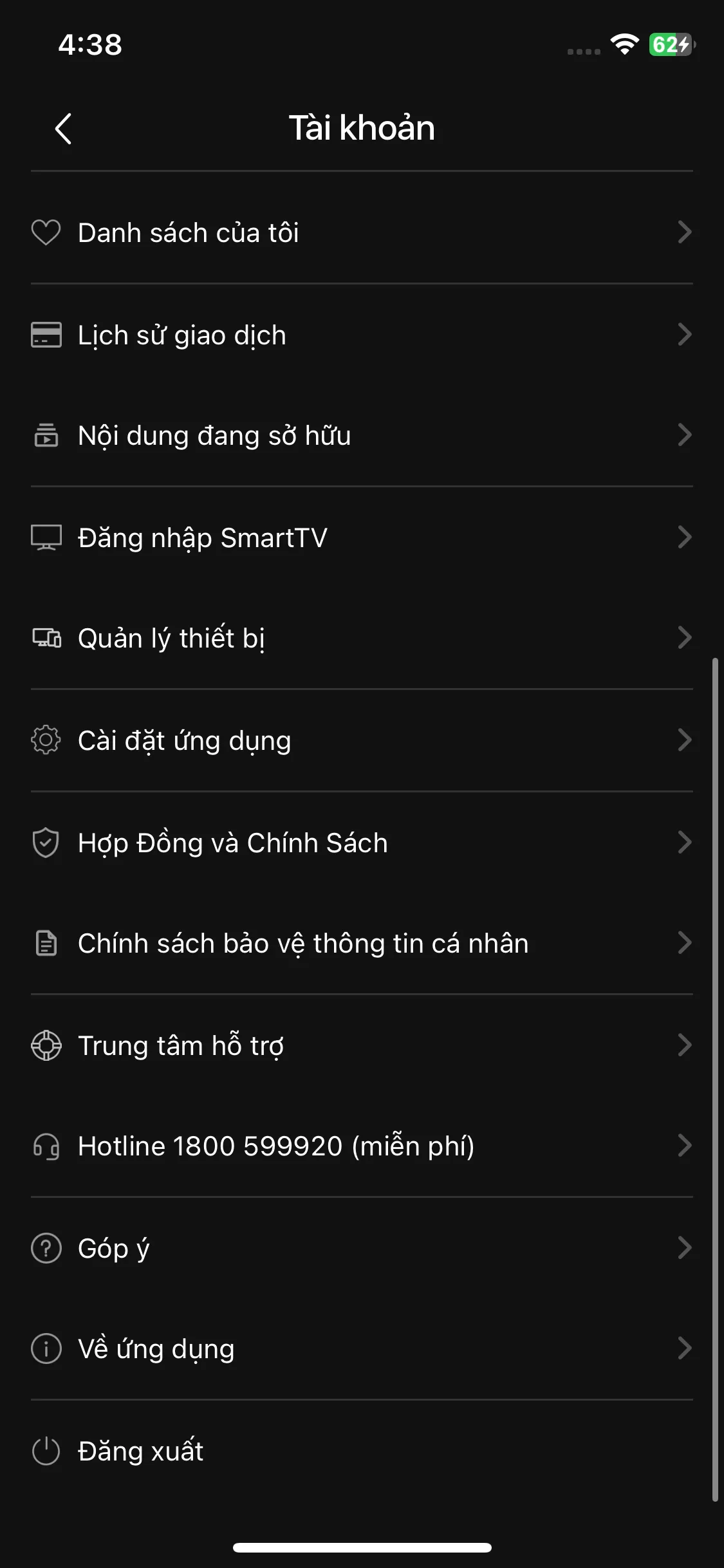
Task: Open the chevron beside Cài đặt ứng dụng
Action: click(684, 740)
